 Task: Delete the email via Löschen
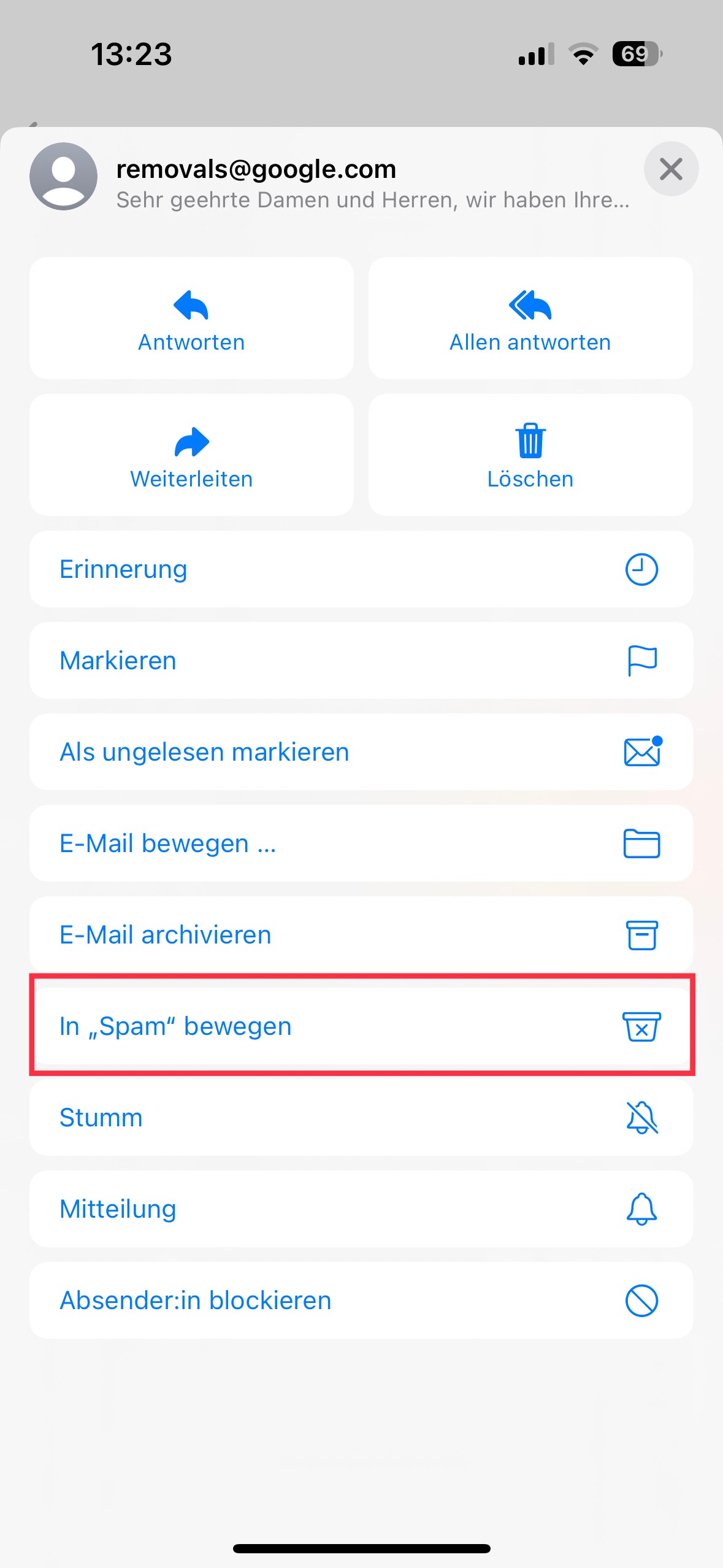point(530,455)
